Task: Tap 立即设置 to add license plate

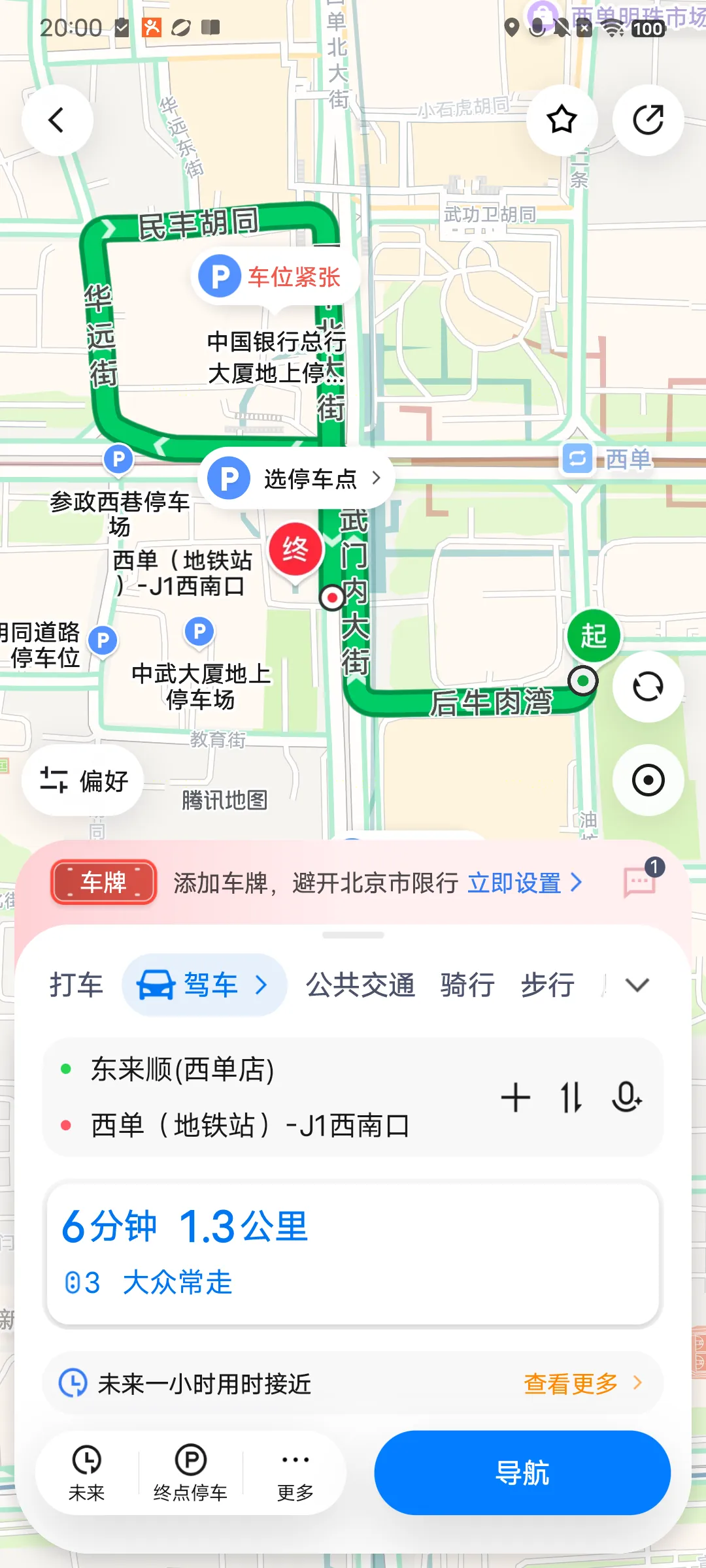Action: [525, 883]
